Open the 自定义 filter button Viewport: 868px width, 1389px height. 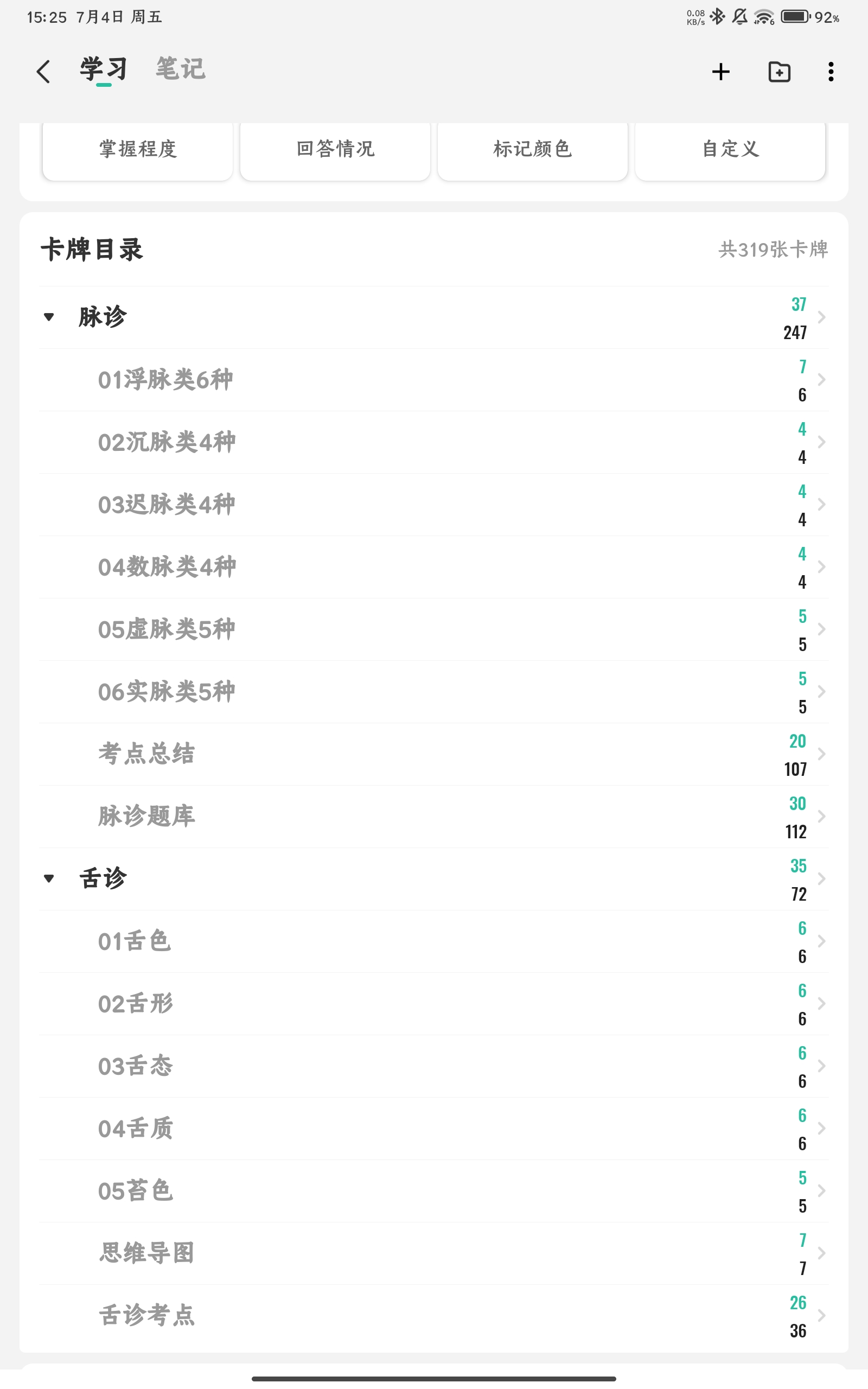point(730,149)
